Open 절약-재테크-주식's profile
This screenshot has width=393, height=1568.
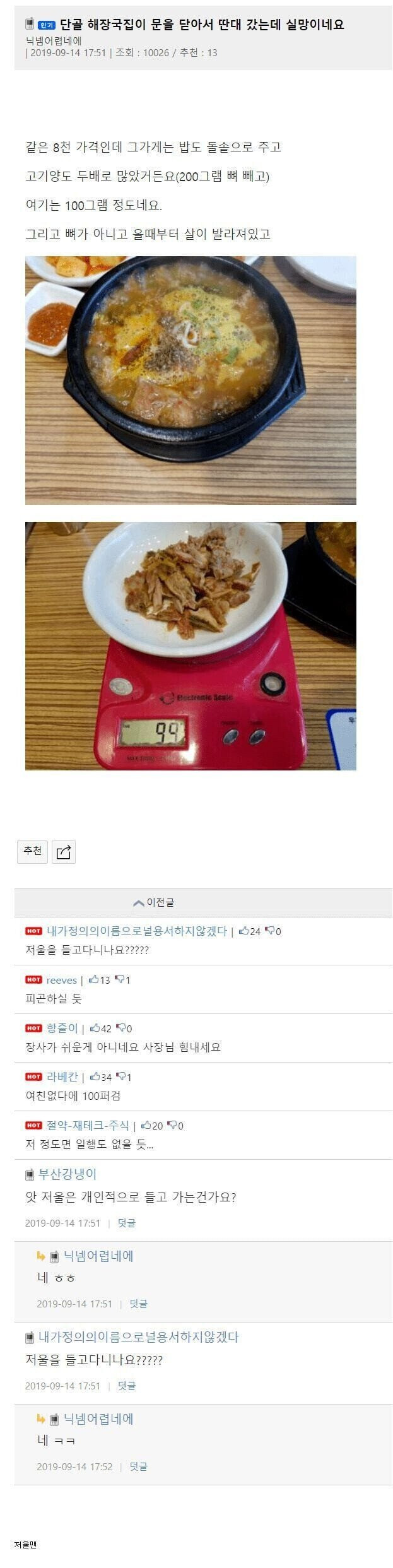88,1126
